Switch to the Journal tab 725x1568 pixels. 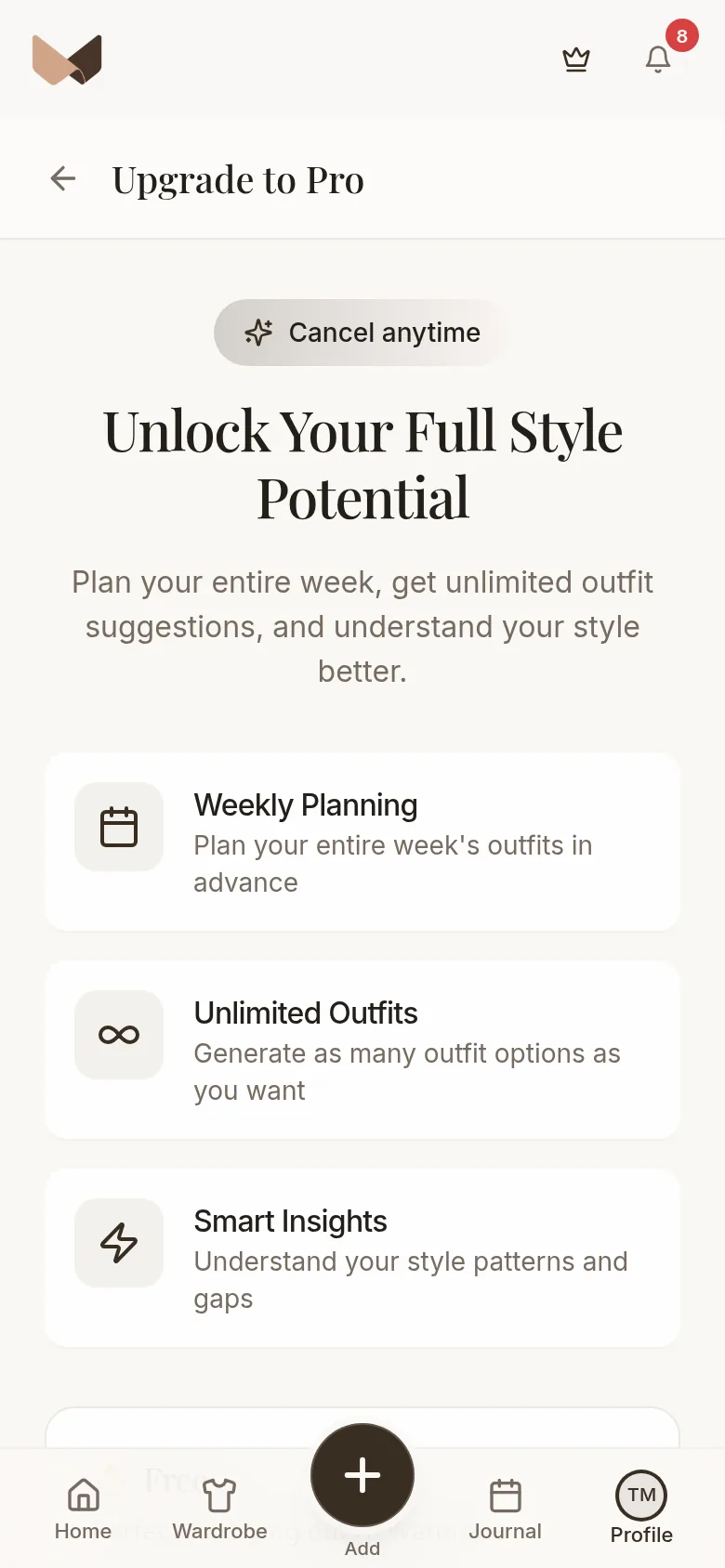tap(505, 1509)
